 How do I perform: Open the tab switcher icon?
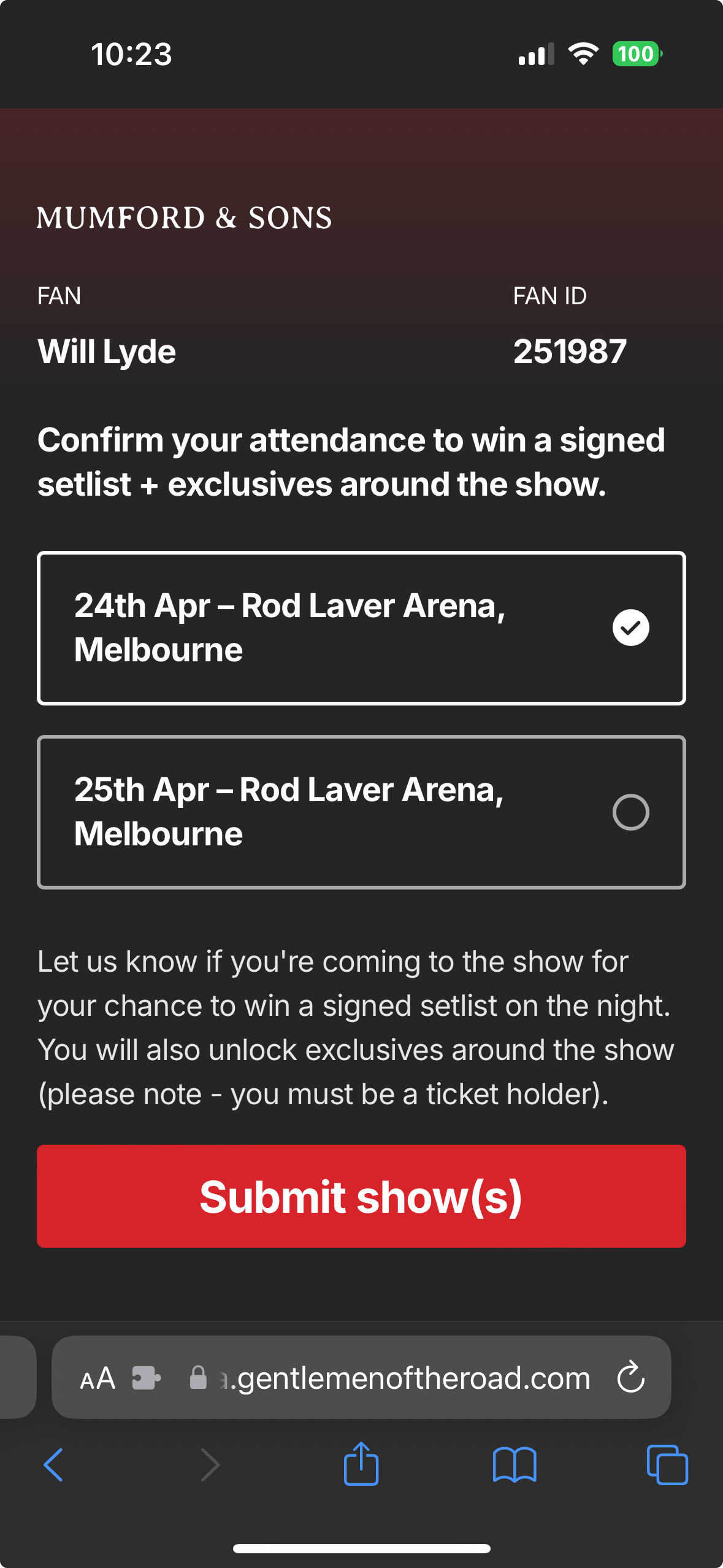click(667, 1466)
